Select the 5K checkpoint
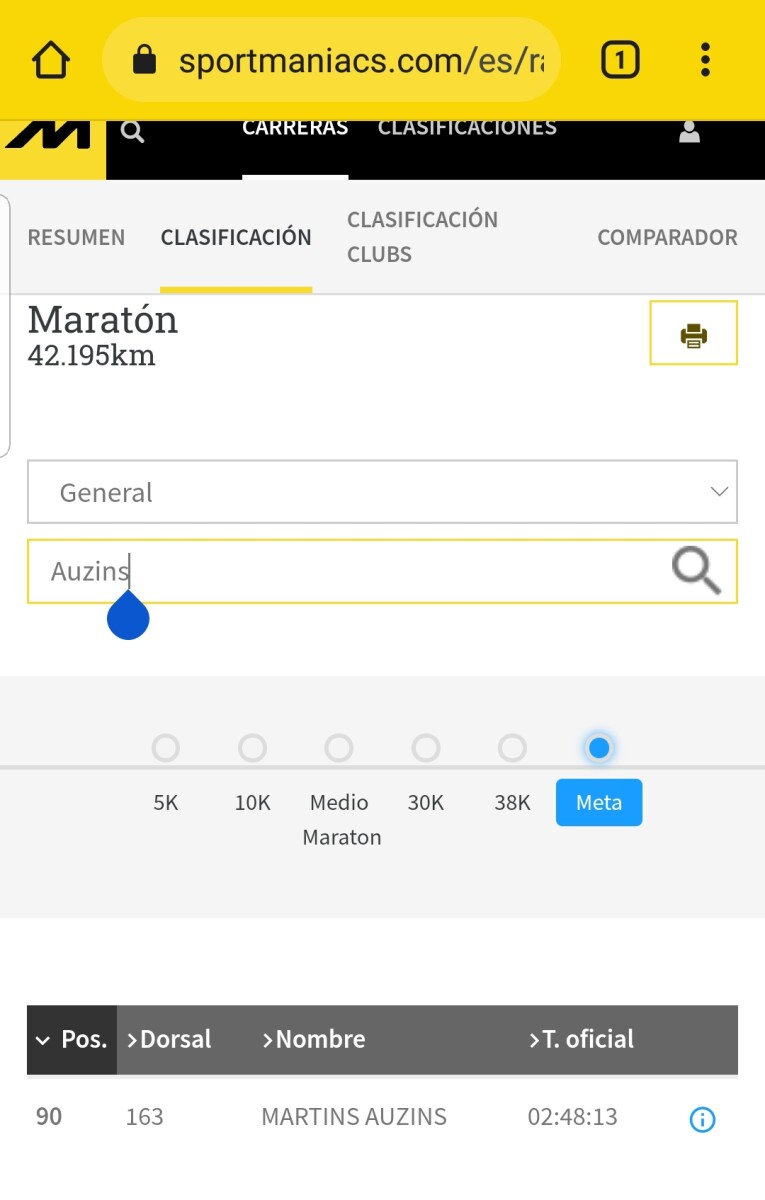The height and width of the screenshot is (1200, 765). (166, 748)
